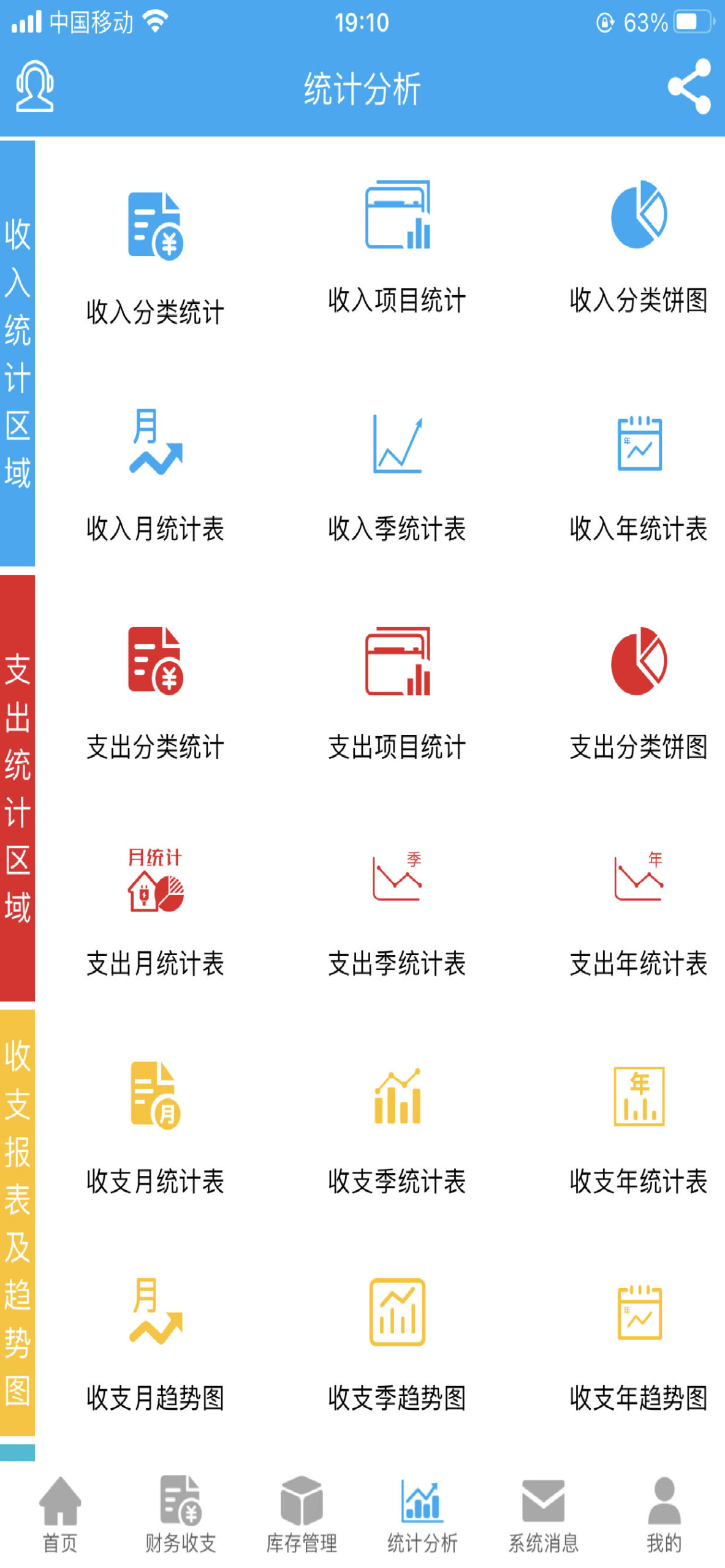Open 收入月统计表
Image resolution: width=725 pixels, height=1568 pixels.
[x=155, y=475]
